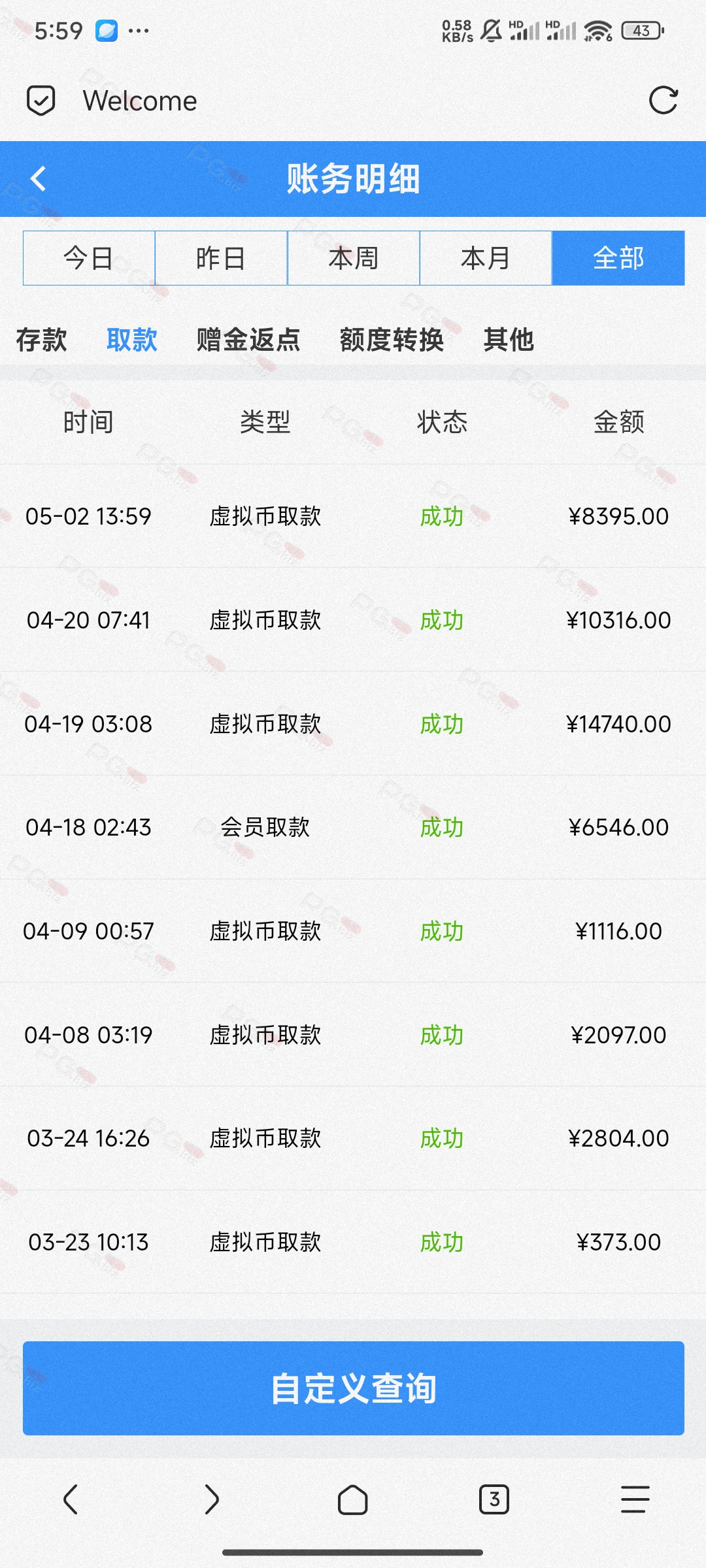Switch to the 其他 category
This screenshot has height=1568, width=706.
coord(509,340)
